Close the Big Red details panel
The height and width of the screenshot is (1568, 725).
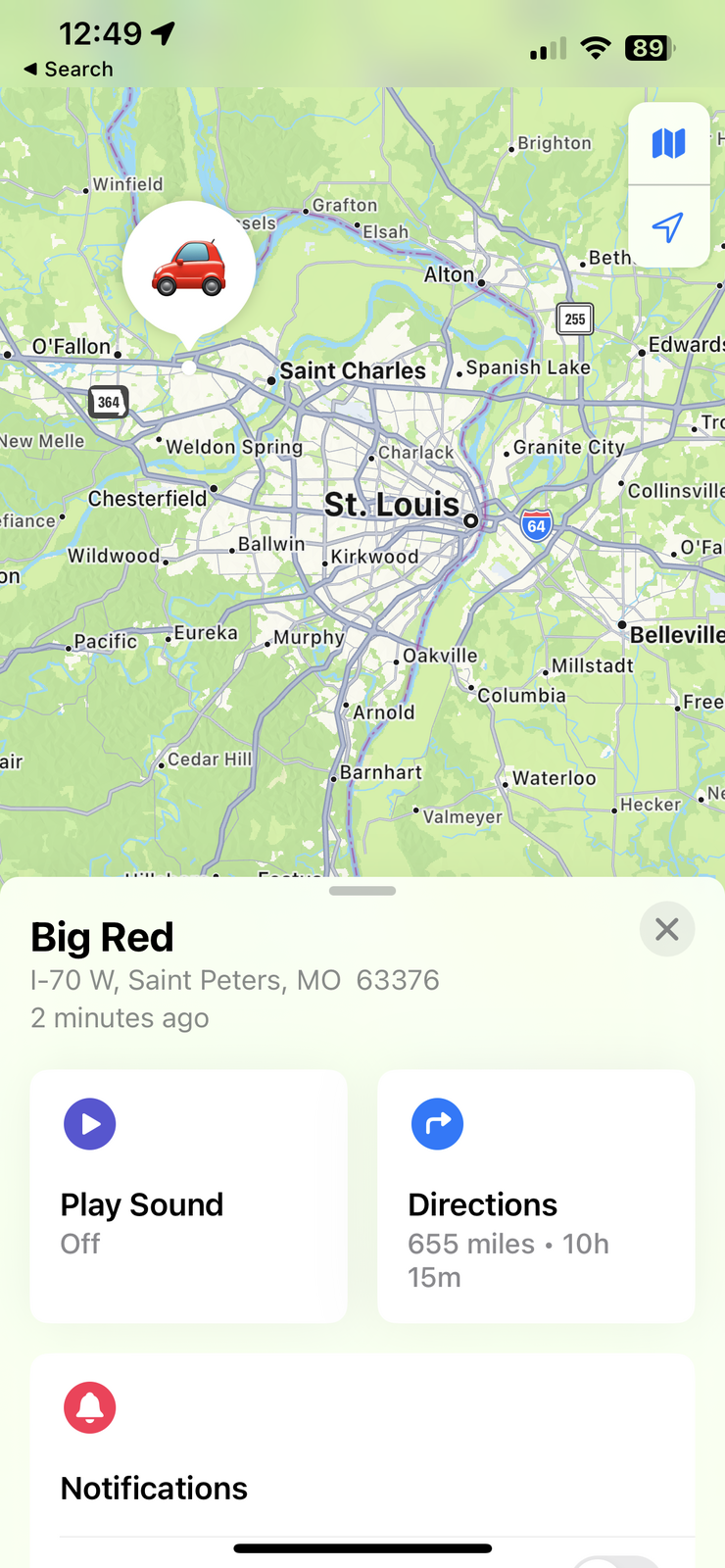point(667,929)
